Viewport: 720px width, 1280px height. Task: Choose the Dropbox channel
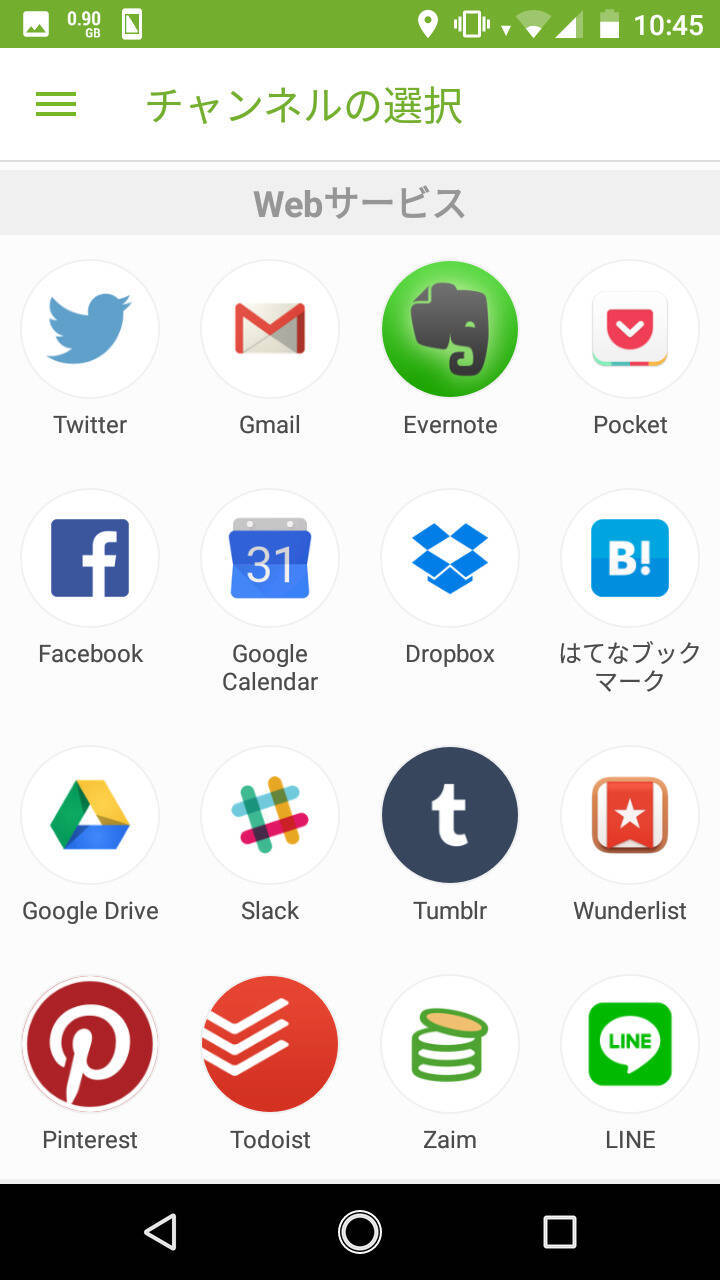click(450, 558)
